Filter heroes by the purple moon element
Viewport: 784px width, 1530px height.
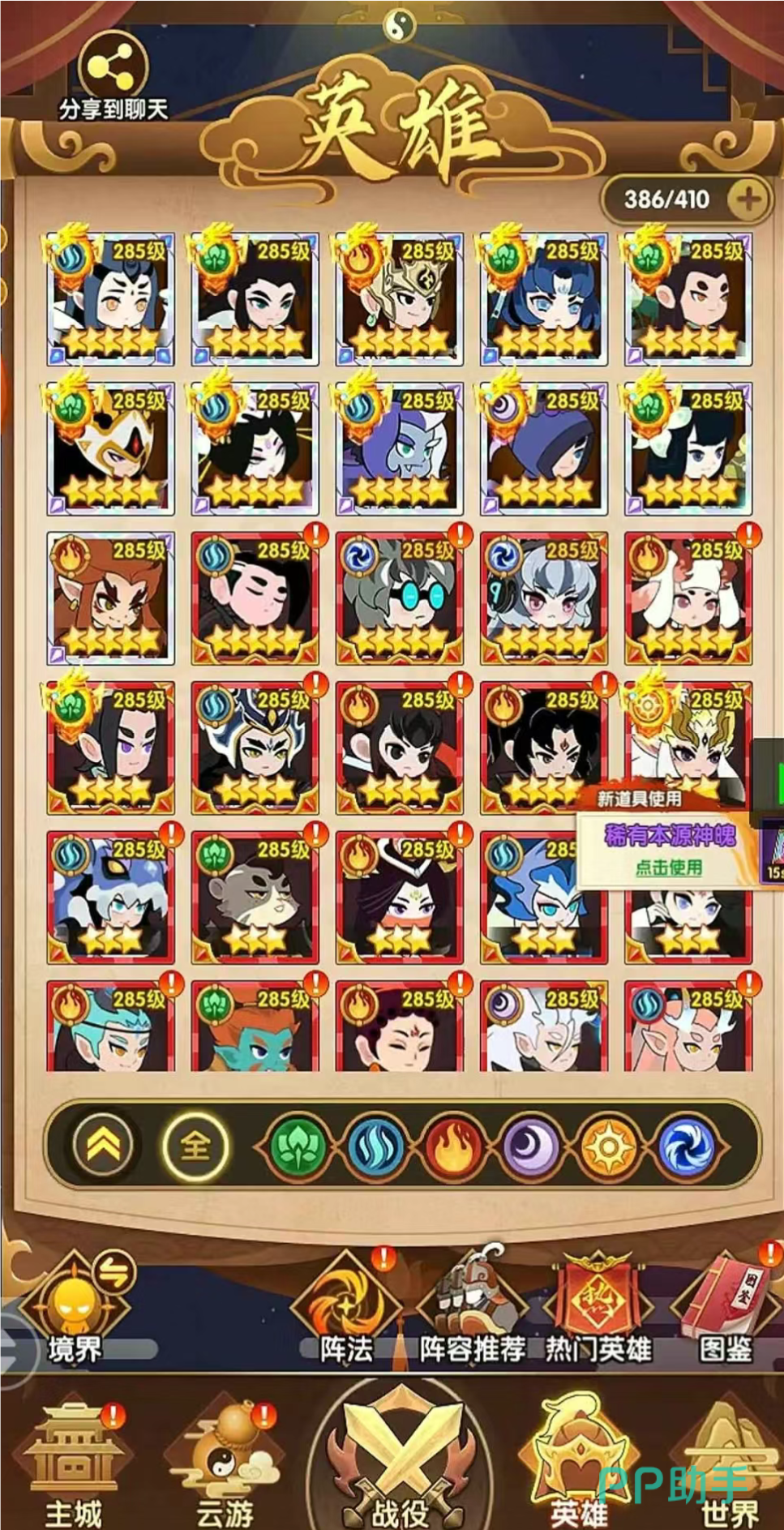point(530,1147)
